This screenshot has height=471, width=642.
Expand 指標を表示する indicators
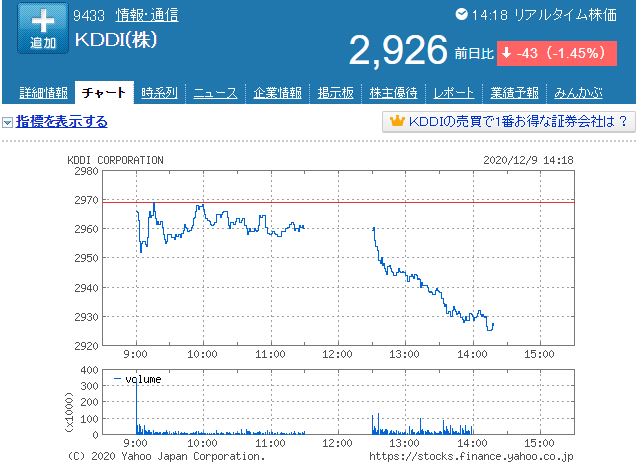pyautogui.click(x=61, y=122)
